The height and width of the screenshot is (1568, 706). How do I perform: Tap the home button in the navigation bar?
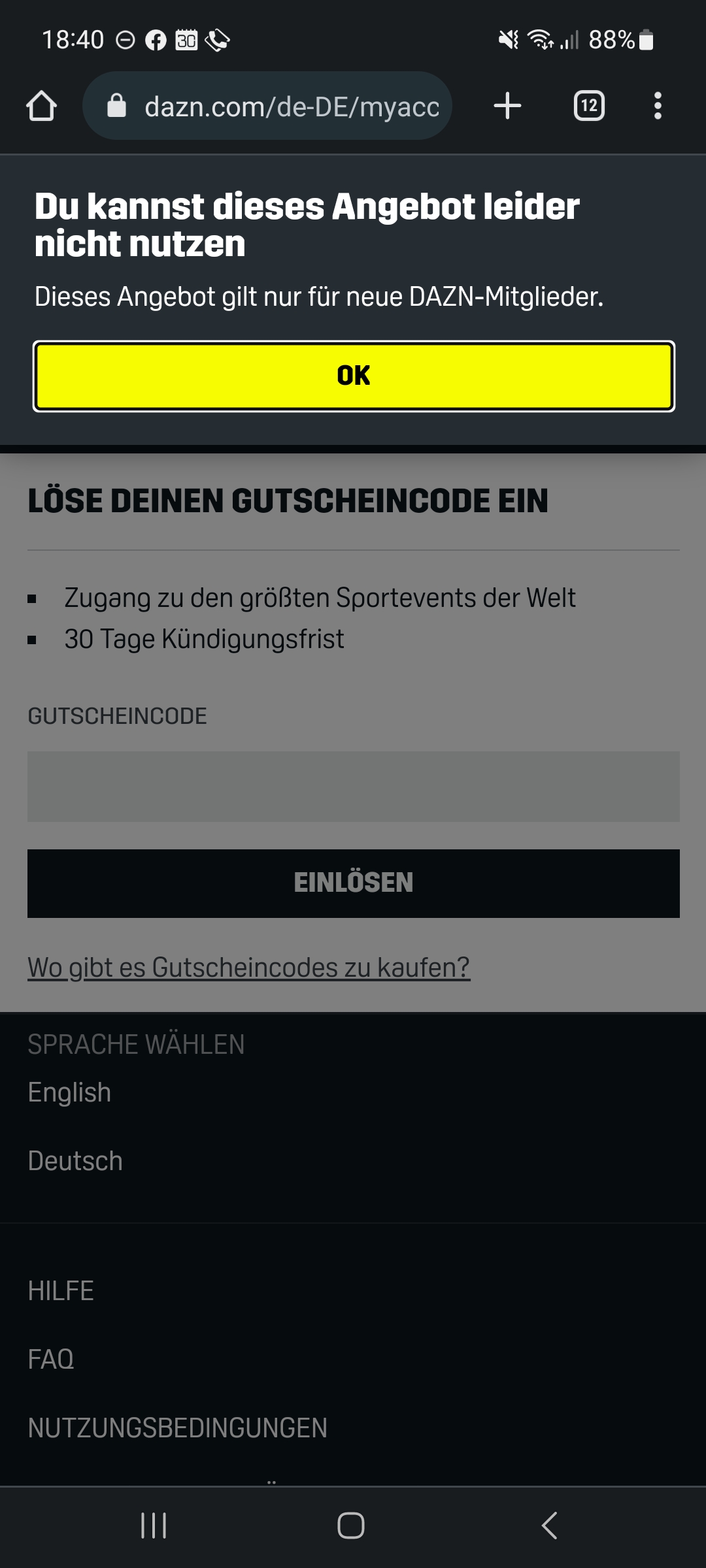[352, 1527]
